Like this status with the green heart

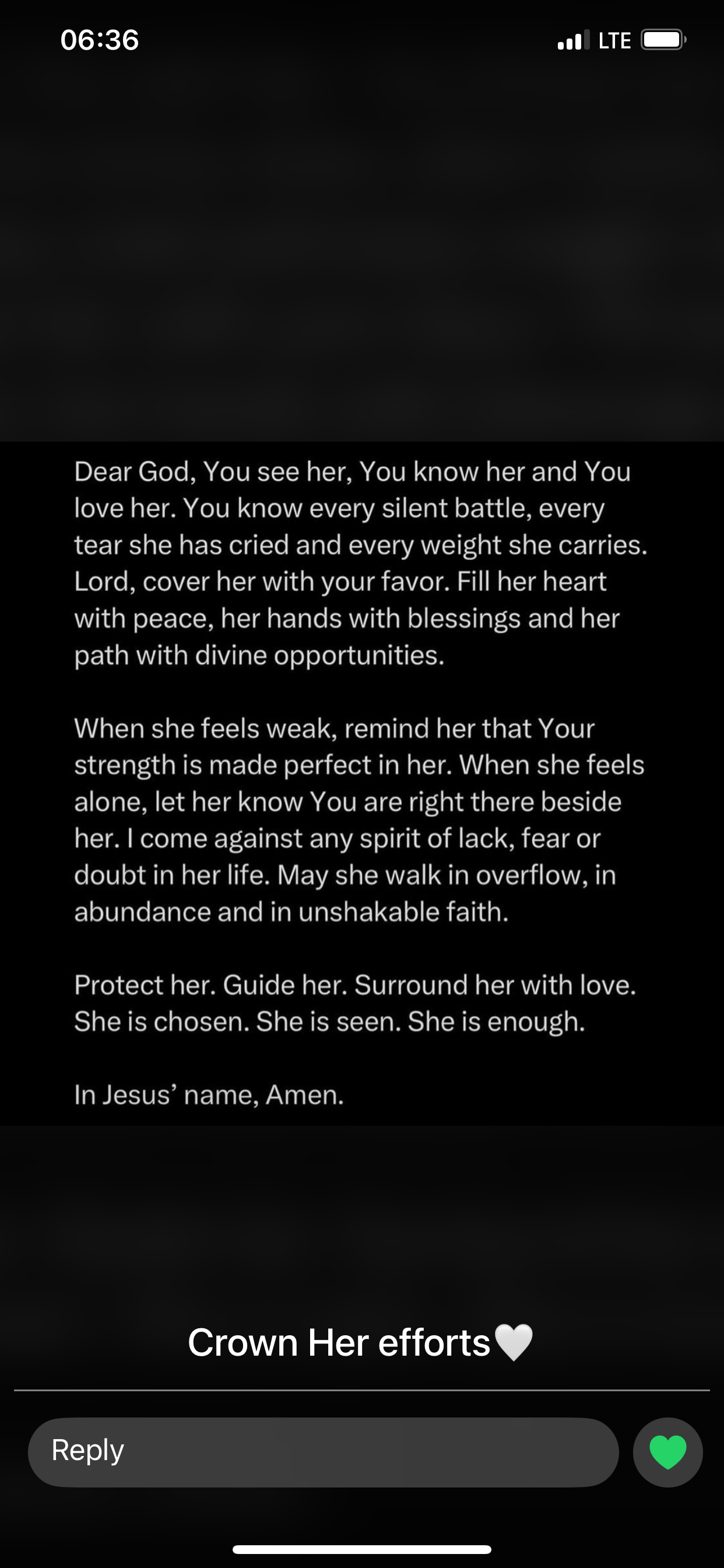click(x=667, y=1452)
